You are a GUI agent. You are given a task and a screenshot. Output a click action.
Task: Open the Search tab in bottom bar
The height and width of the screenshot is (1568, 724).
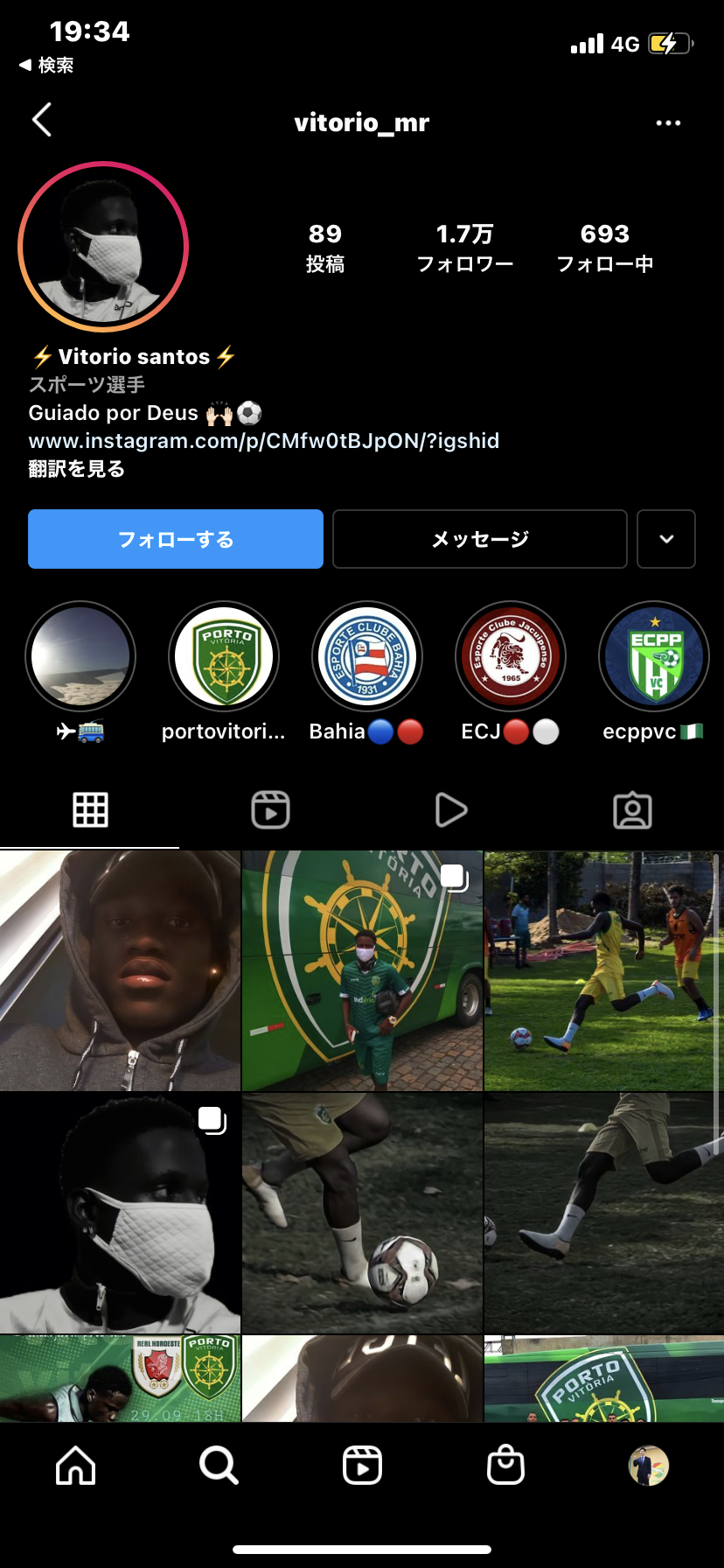tap(219, 1465)
